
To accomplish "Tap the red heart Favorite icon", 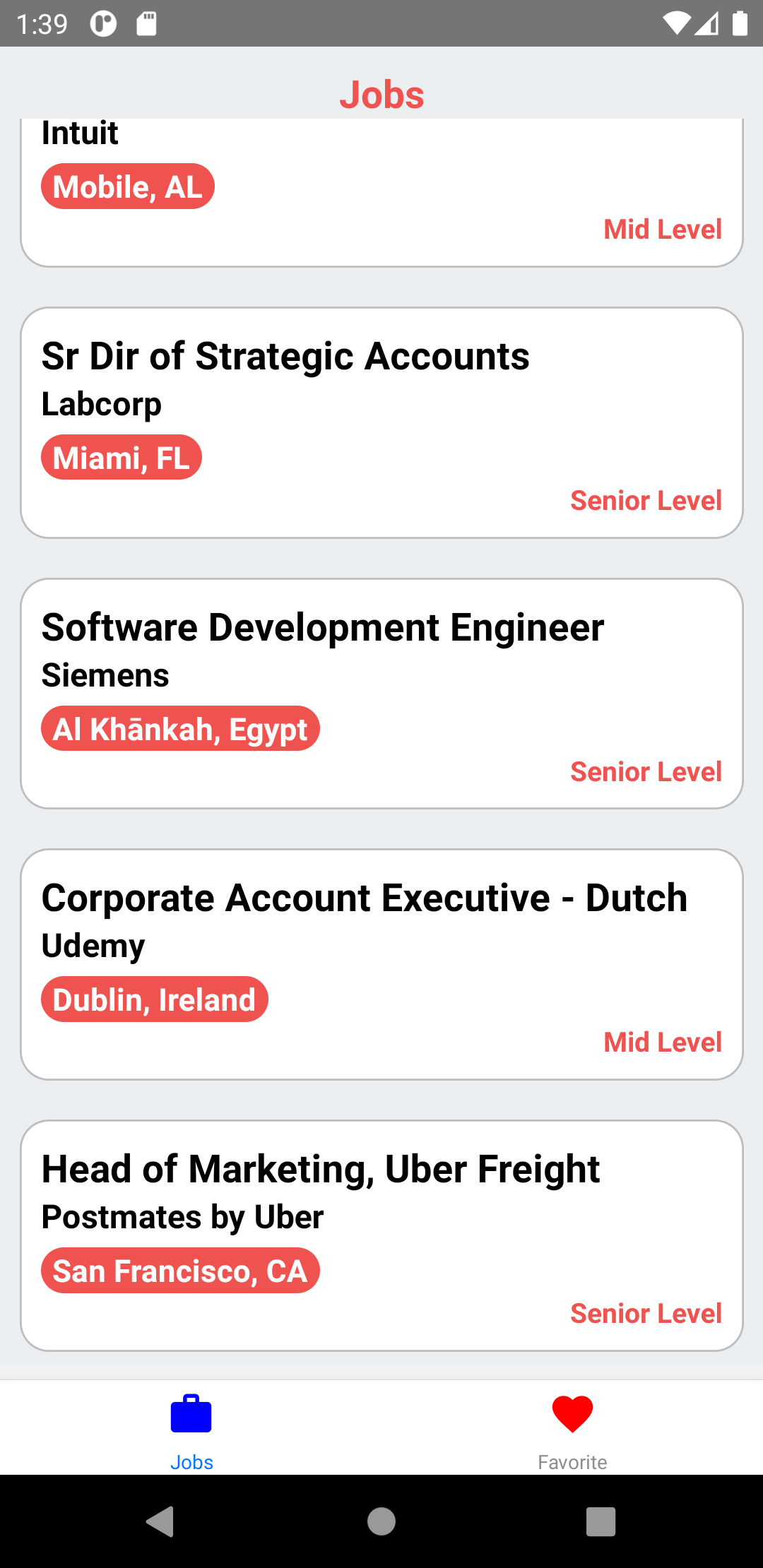I will coord(572,1413).
